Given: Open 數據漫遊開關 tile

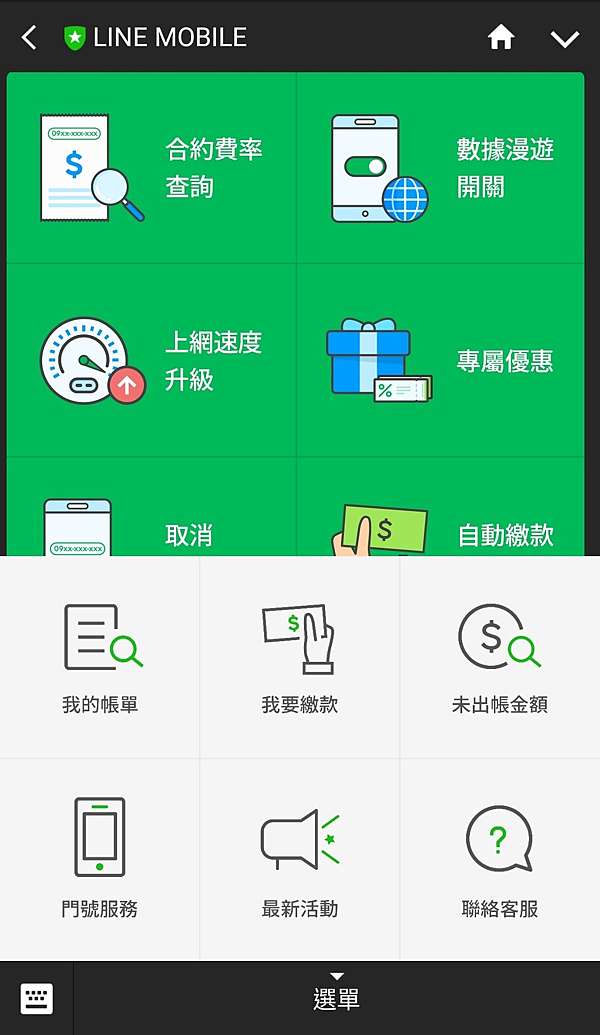Looking at the screenshot, I should point(441,168).
